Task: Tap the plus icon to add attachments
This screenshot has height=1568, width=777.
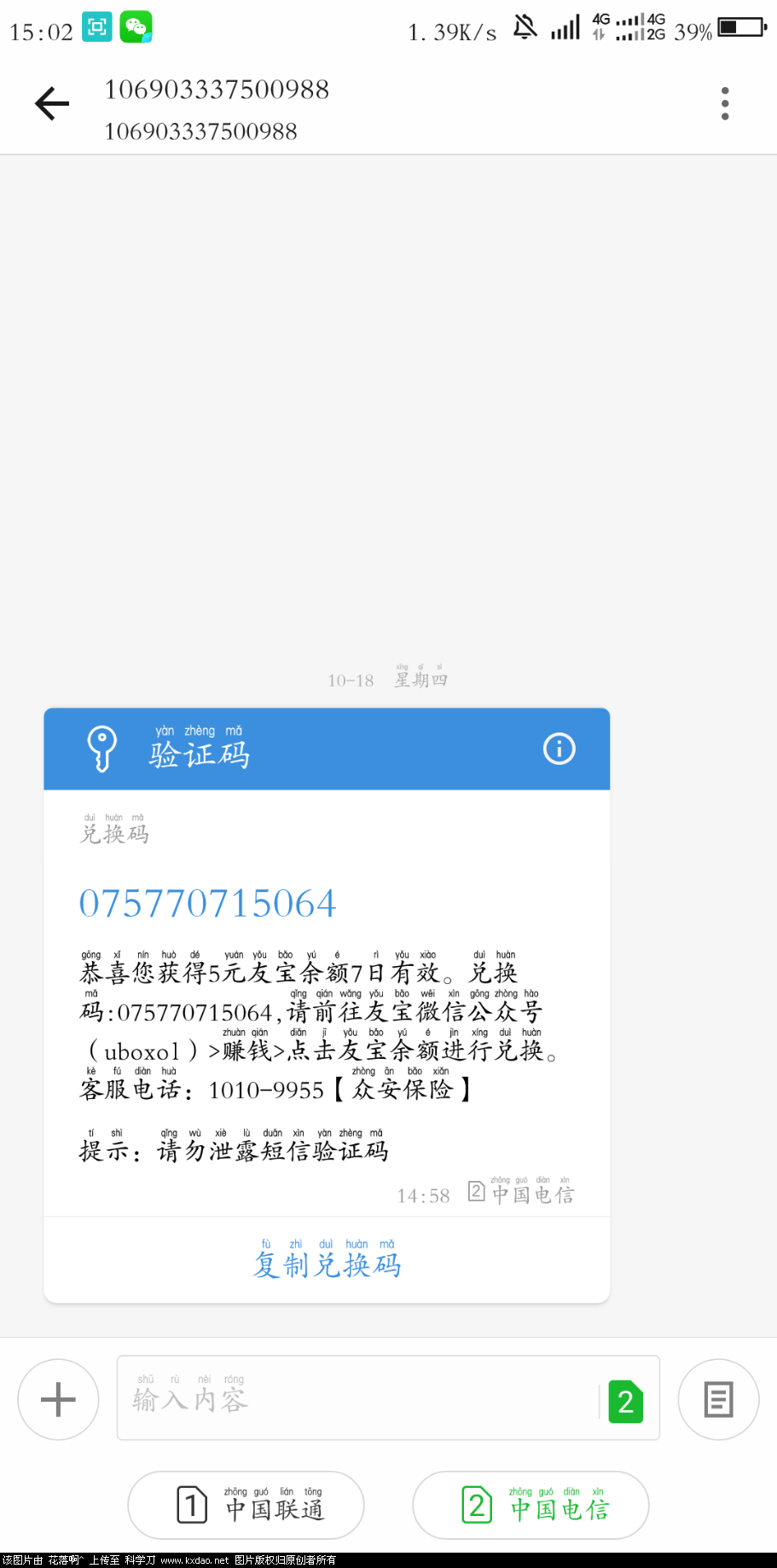Action: pos(57,1398)
